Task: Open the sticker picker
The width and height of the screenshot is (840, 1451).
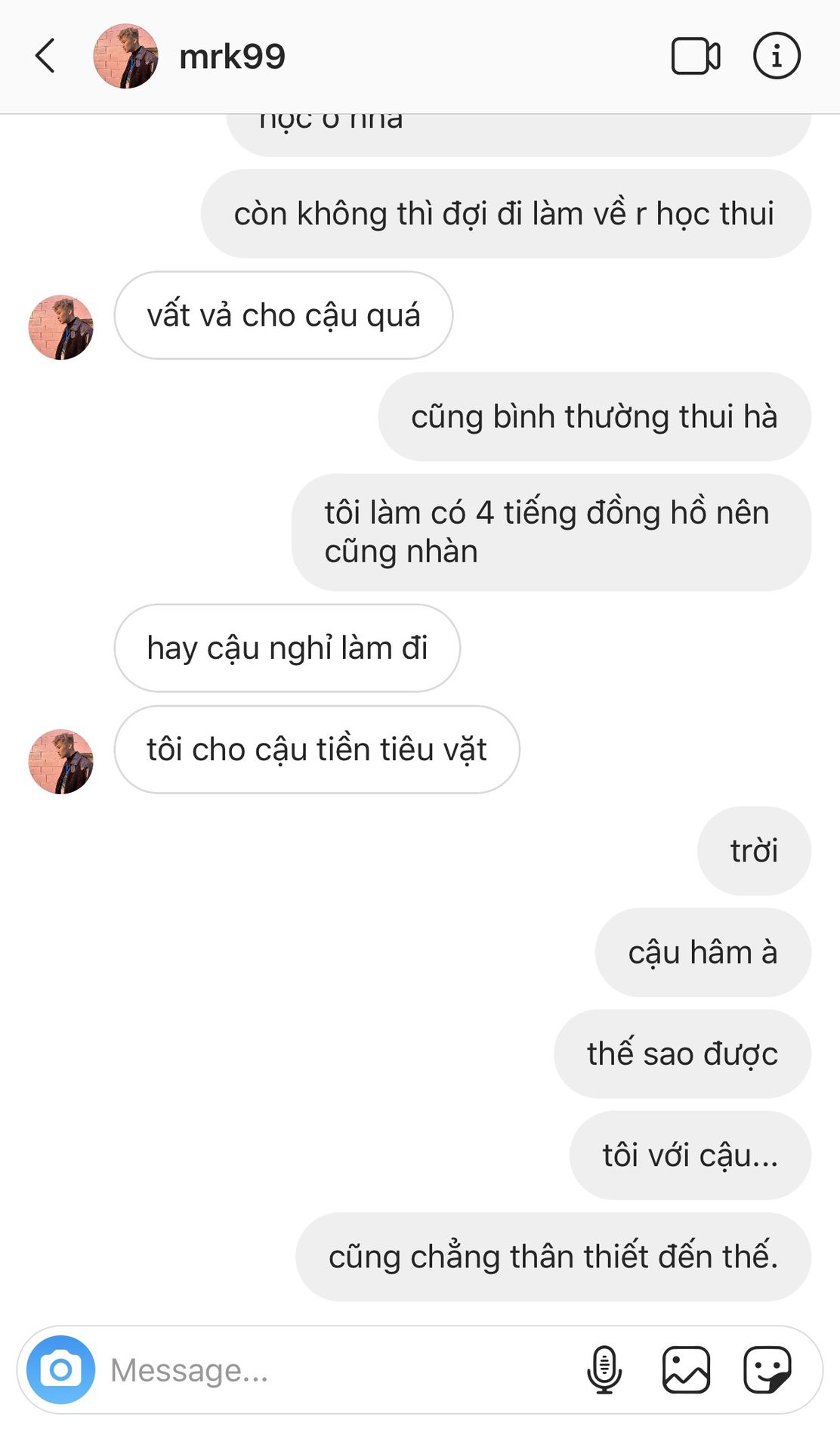Action: pos(767,1369)
